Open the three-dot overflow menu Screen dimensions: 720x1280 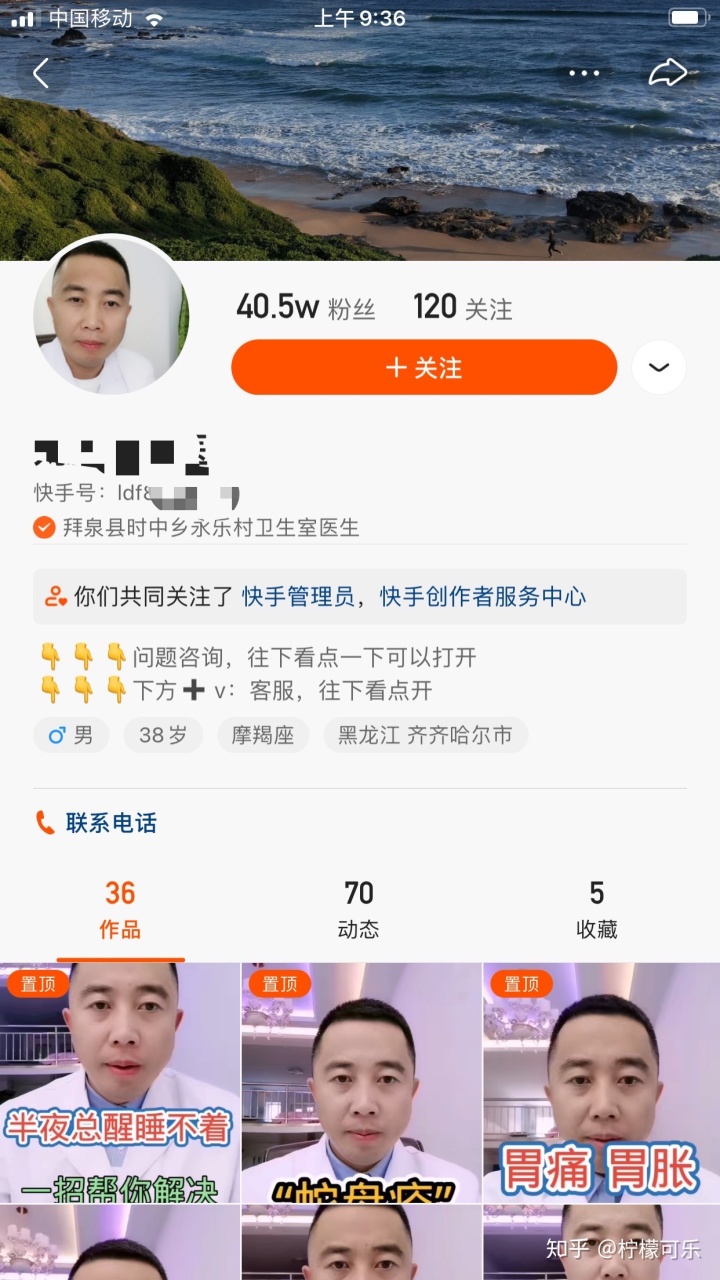(x=584, y=73)
